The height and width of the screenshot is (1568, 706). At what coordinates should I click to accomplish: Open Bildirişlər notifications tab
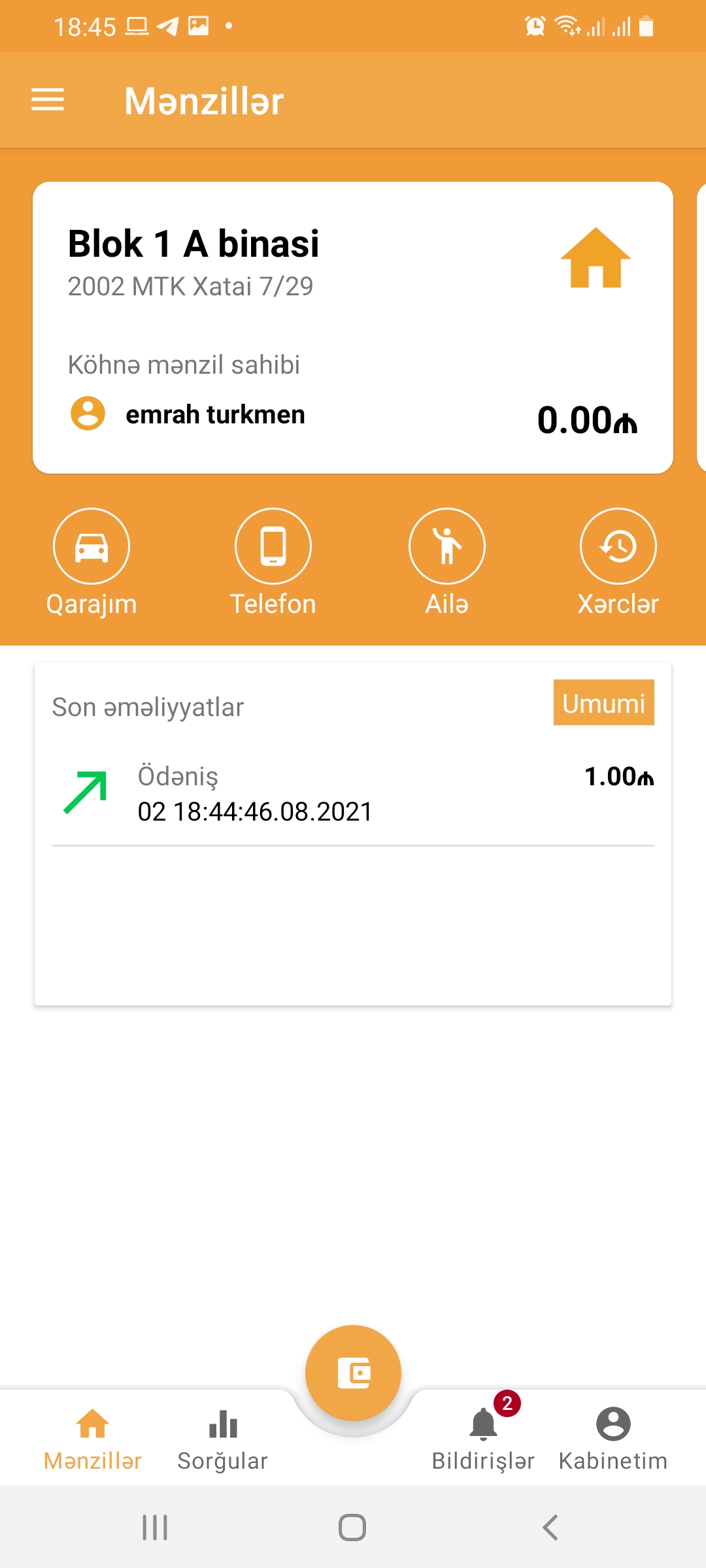(x=483, y=1439)
